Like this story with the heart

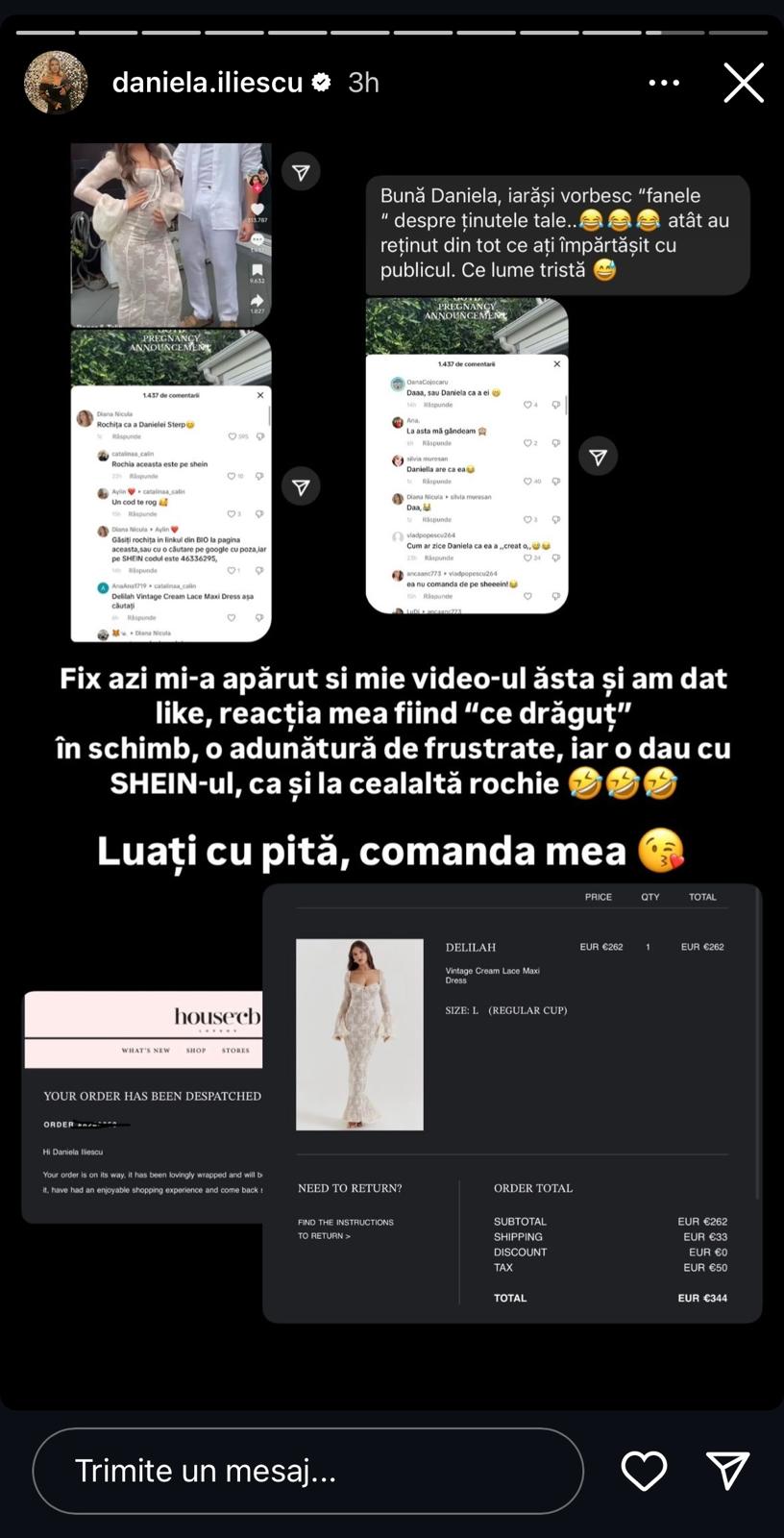[x=644, y=1471]
